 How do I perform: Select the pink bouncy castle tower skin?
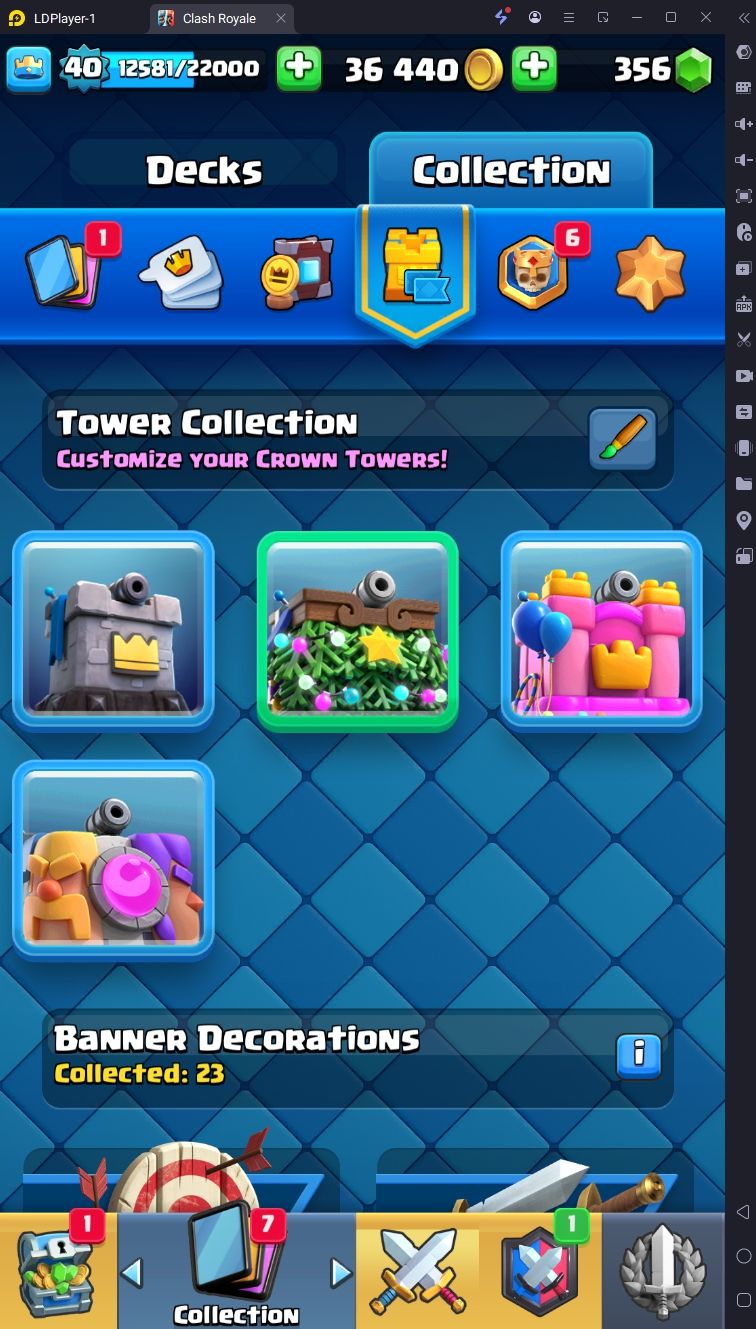click(602, 630)
